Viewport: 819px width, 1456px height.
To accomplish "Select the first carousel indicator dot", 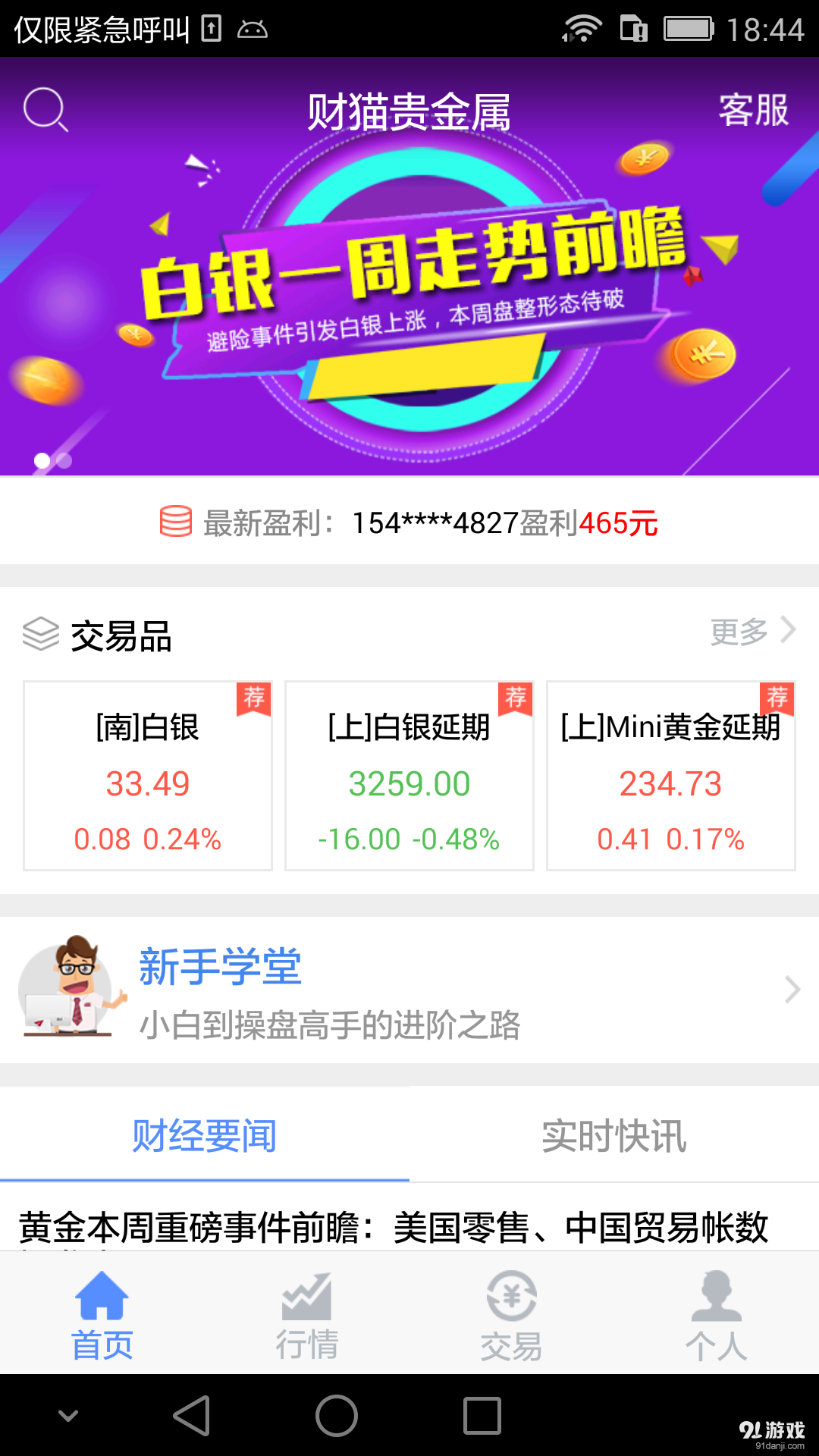I will (x=43, y=460).
